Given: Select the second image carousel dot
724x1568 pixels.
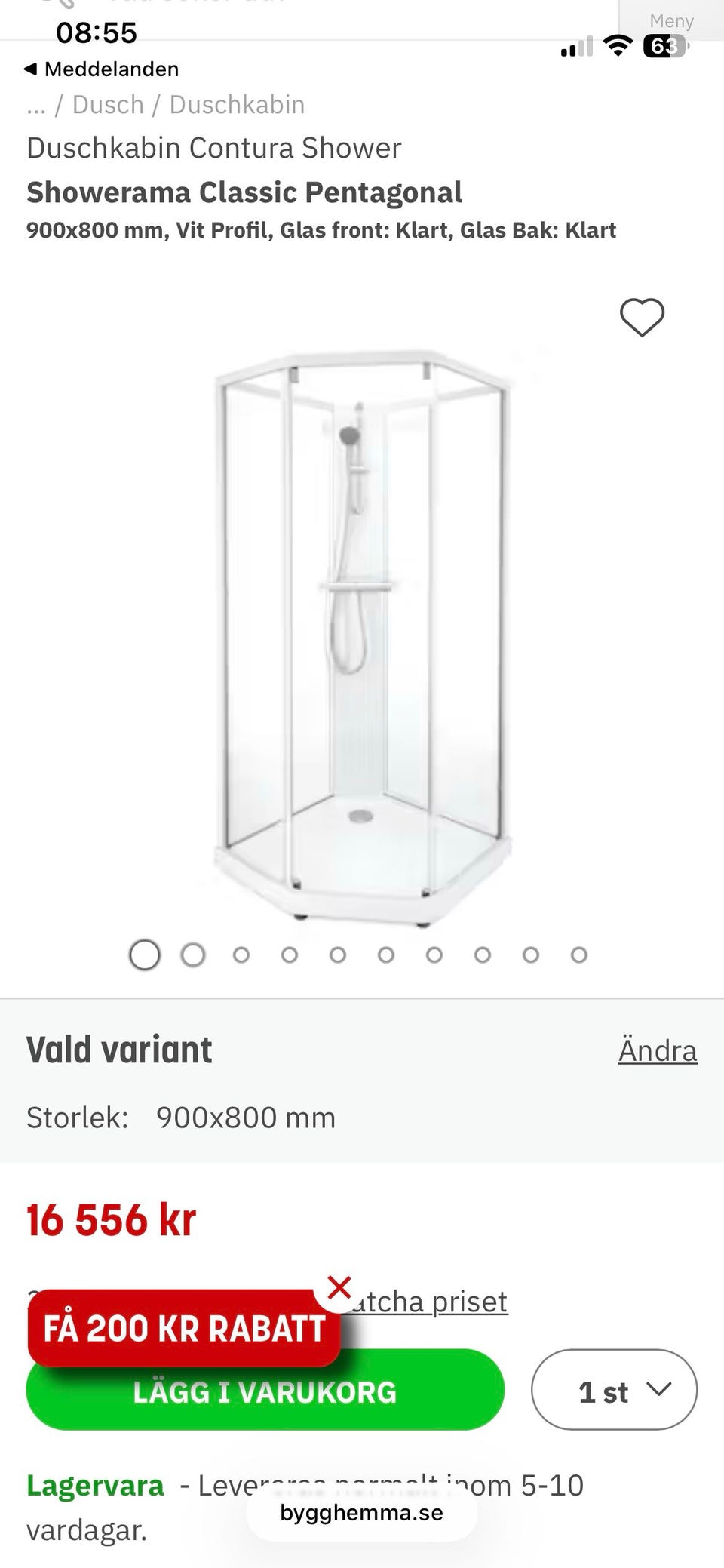Looking at the screenshot, I should tap(194, 954).
